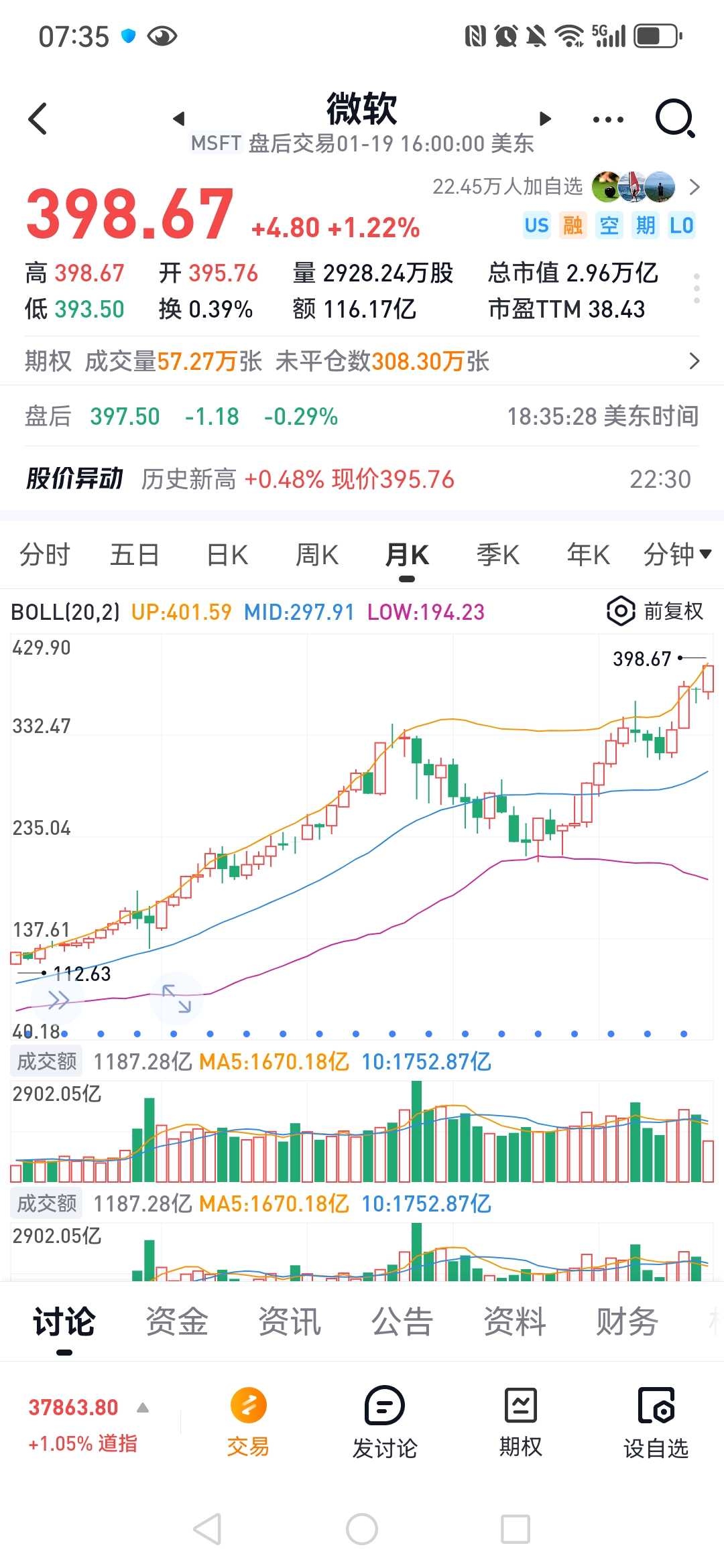Image resolution: width=724 pixels, height=1568 pixels.
Task: Expand the 期权 options data row chevron
Action: point(696,361)
